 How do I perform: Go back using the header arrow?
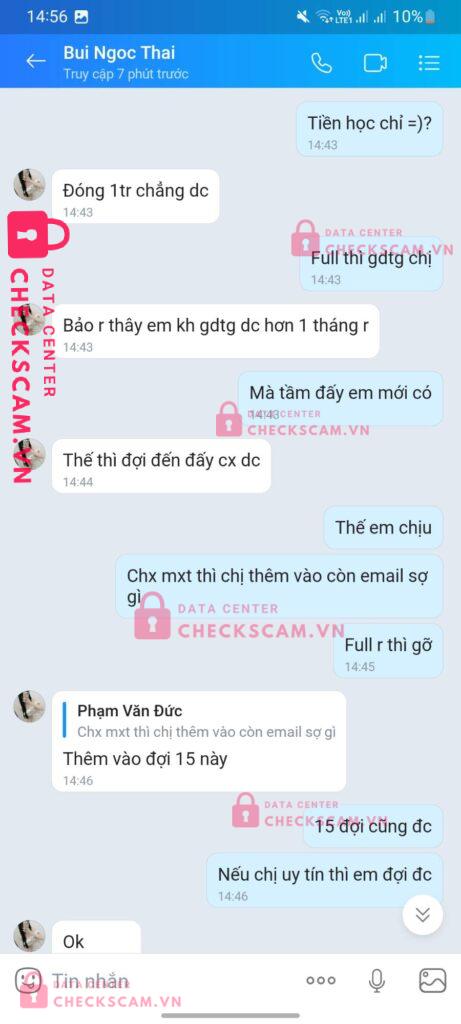click(35, 61)
